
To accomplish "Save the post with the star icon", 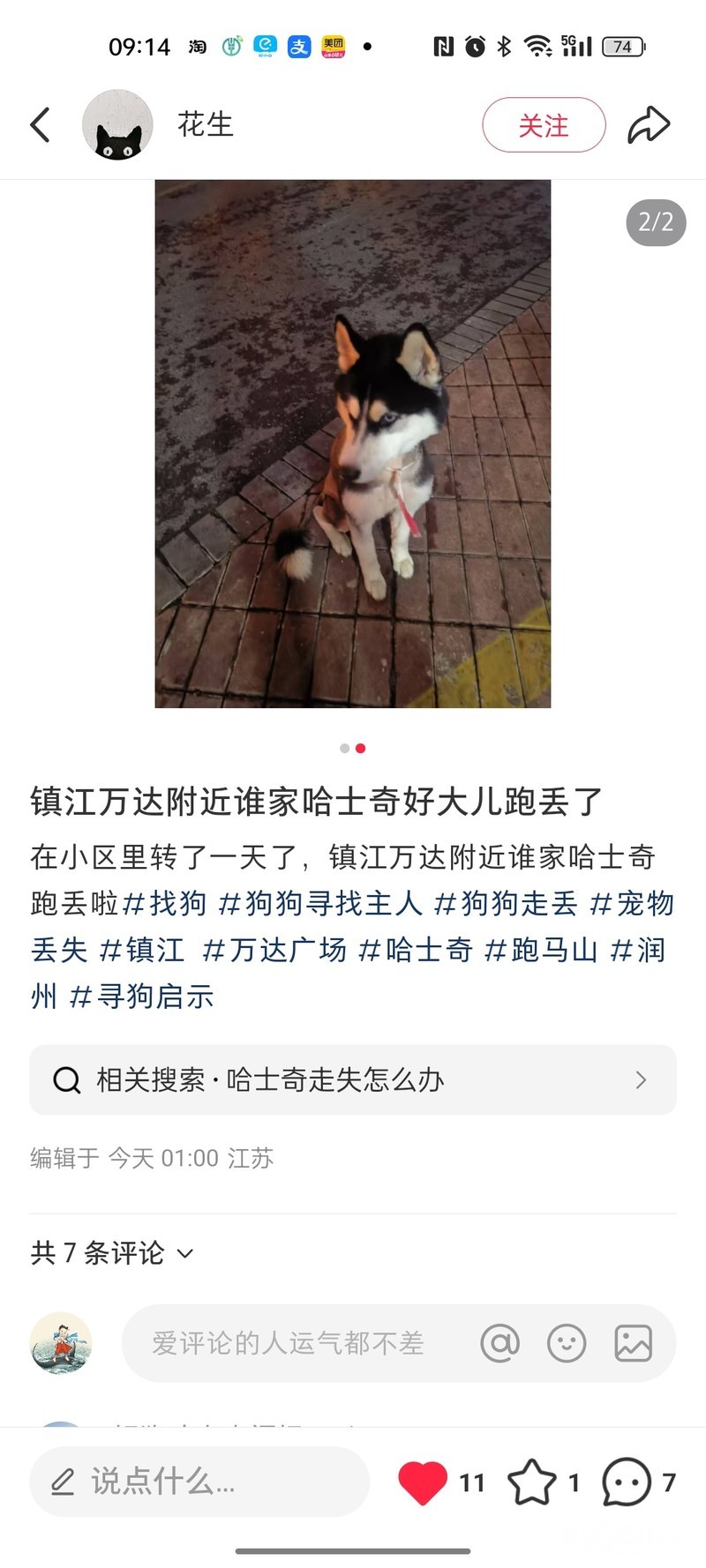I will pos(532,1482).
